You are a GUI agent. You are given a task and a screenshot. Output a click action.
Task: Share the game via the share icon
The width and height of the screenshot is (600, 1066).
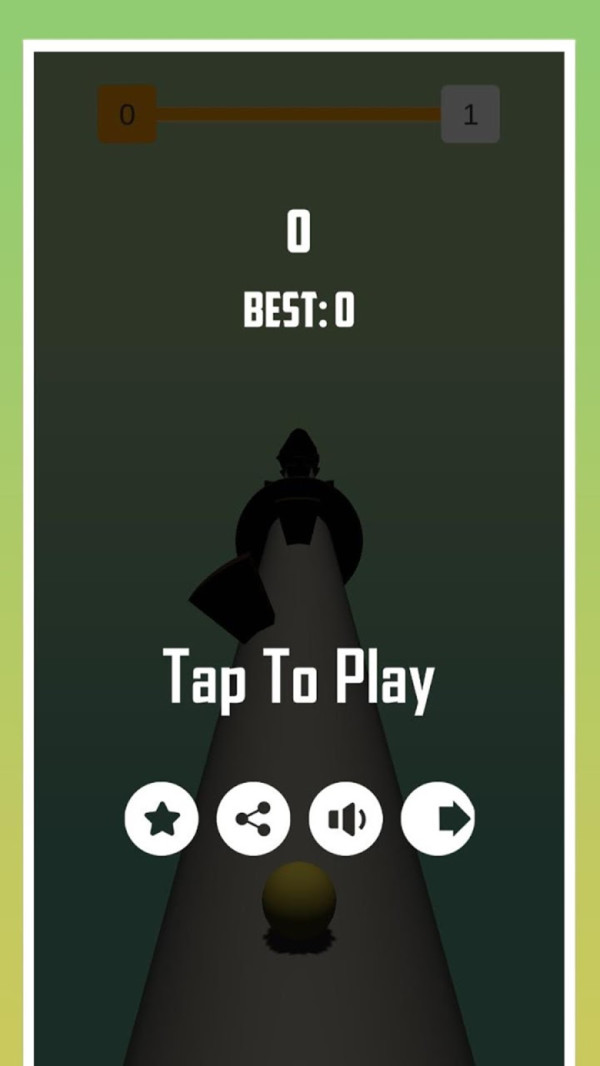tap(253, 819)
